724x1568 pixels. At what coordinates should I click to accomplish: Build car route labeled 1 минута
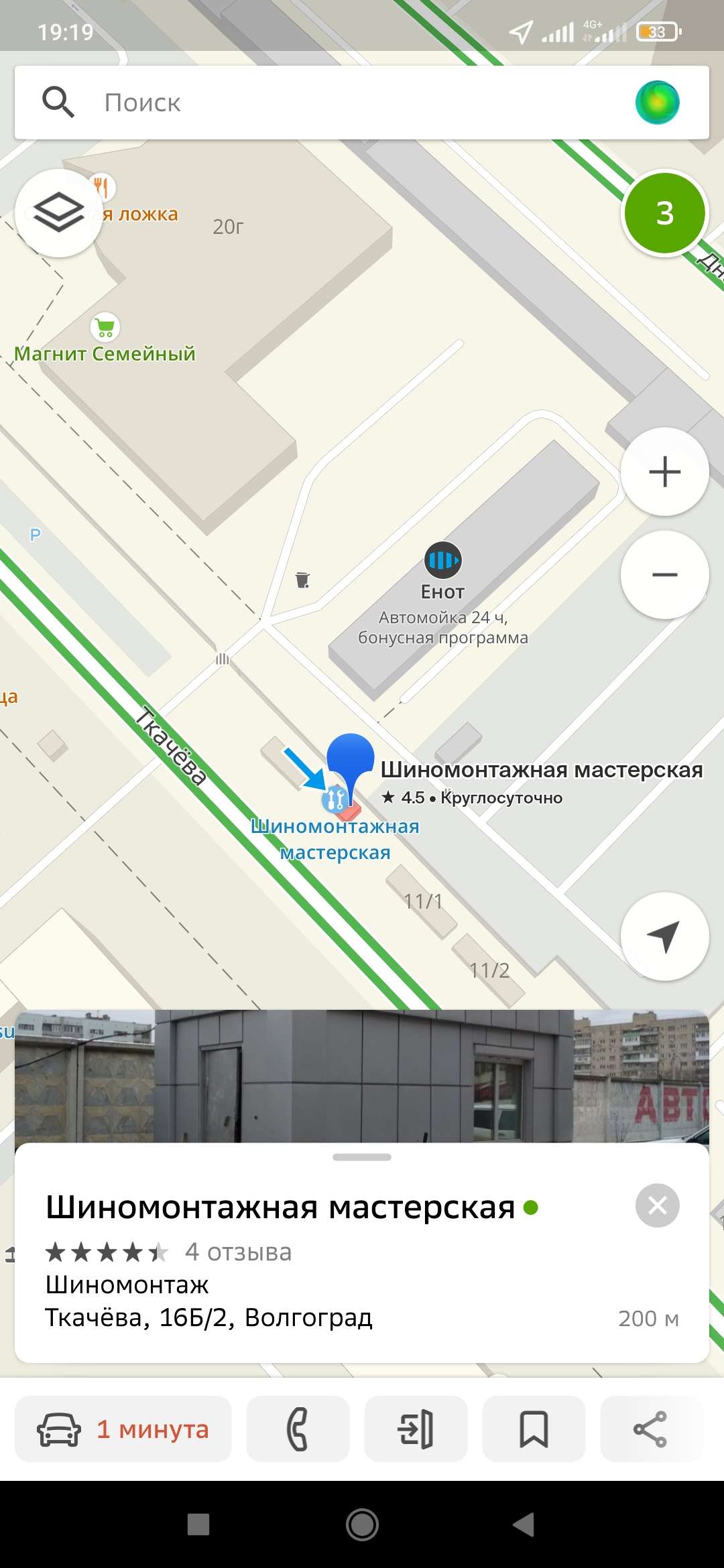(123, 1429)
